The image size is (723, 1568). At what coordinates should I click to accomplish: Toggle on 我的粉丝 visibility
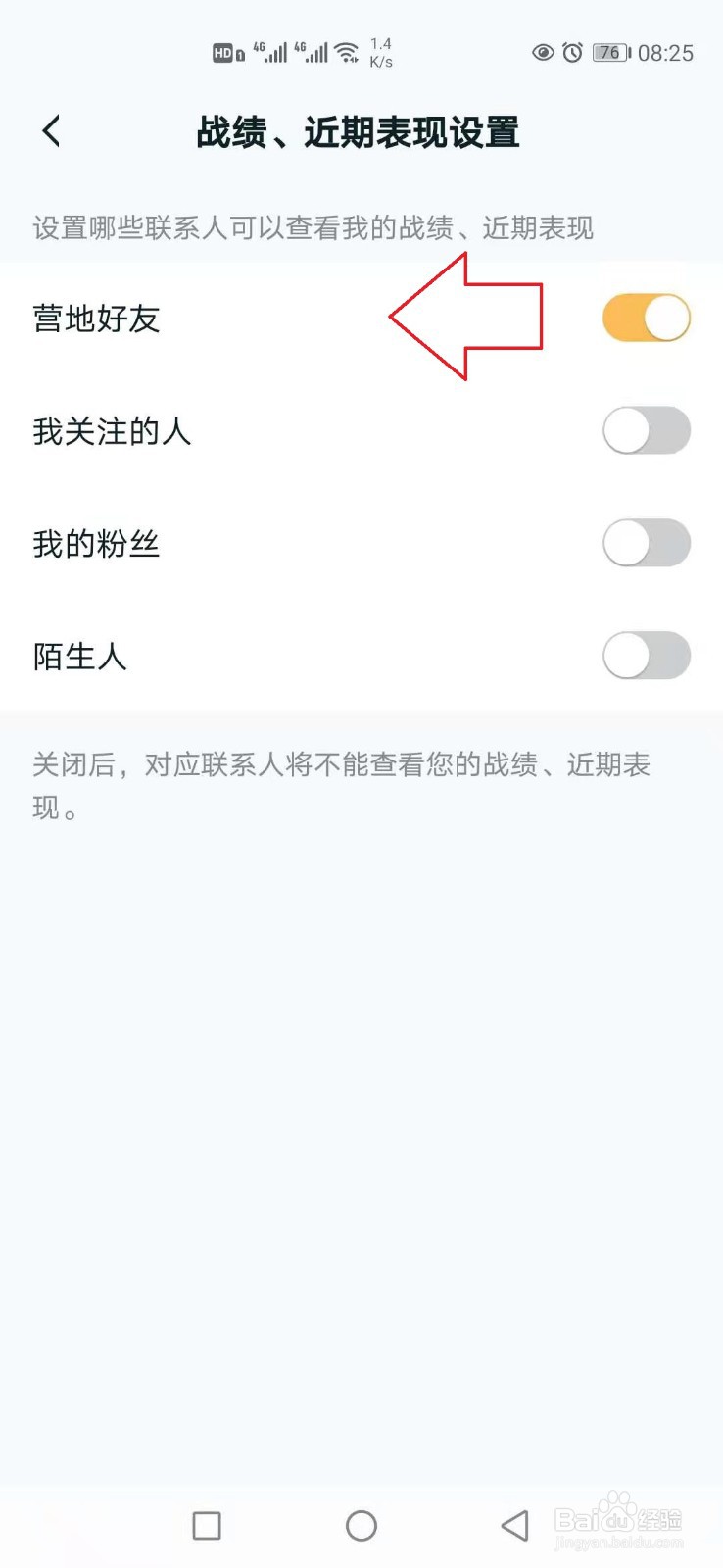[x=647, y=544]
